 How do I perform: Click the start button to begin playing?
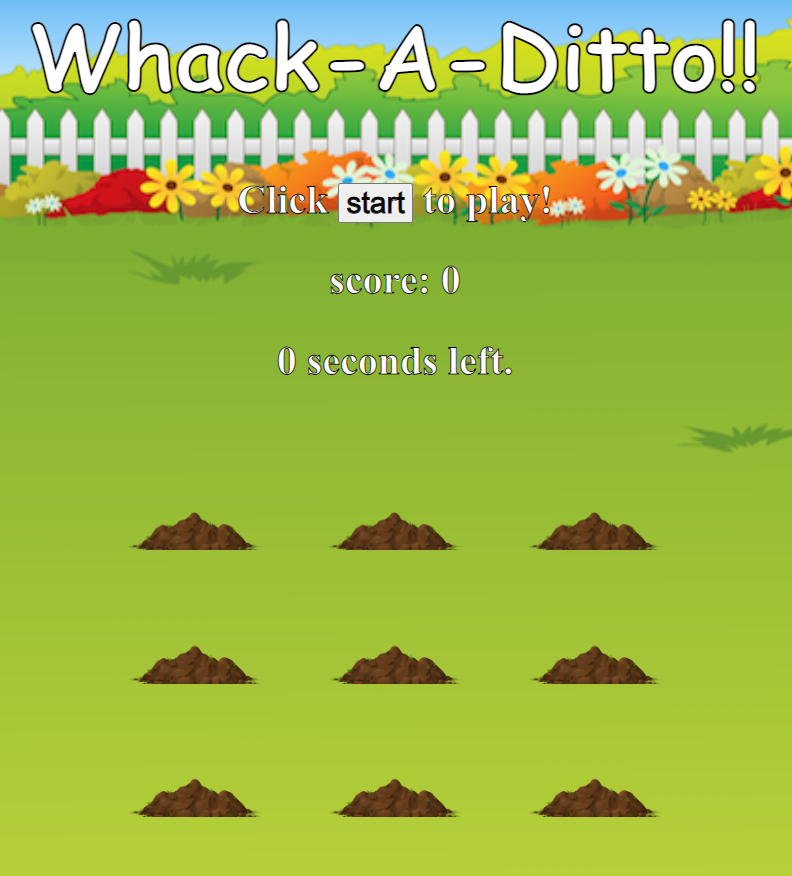click(374, 203)
